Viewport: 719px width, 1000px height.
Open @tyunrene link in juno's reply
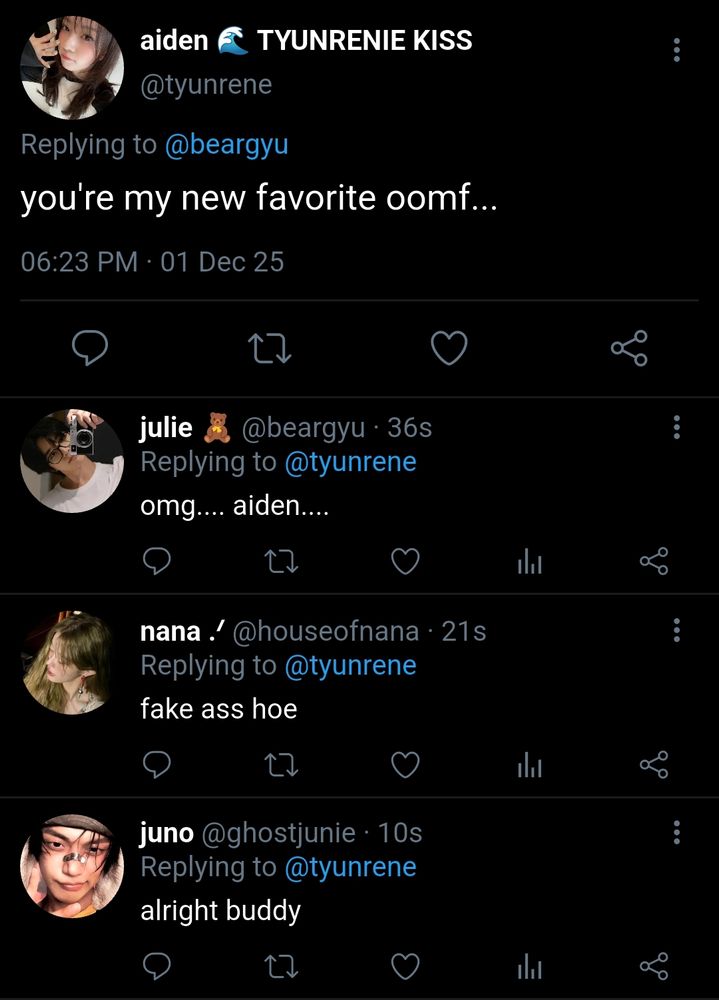click(x=350, y=867)
